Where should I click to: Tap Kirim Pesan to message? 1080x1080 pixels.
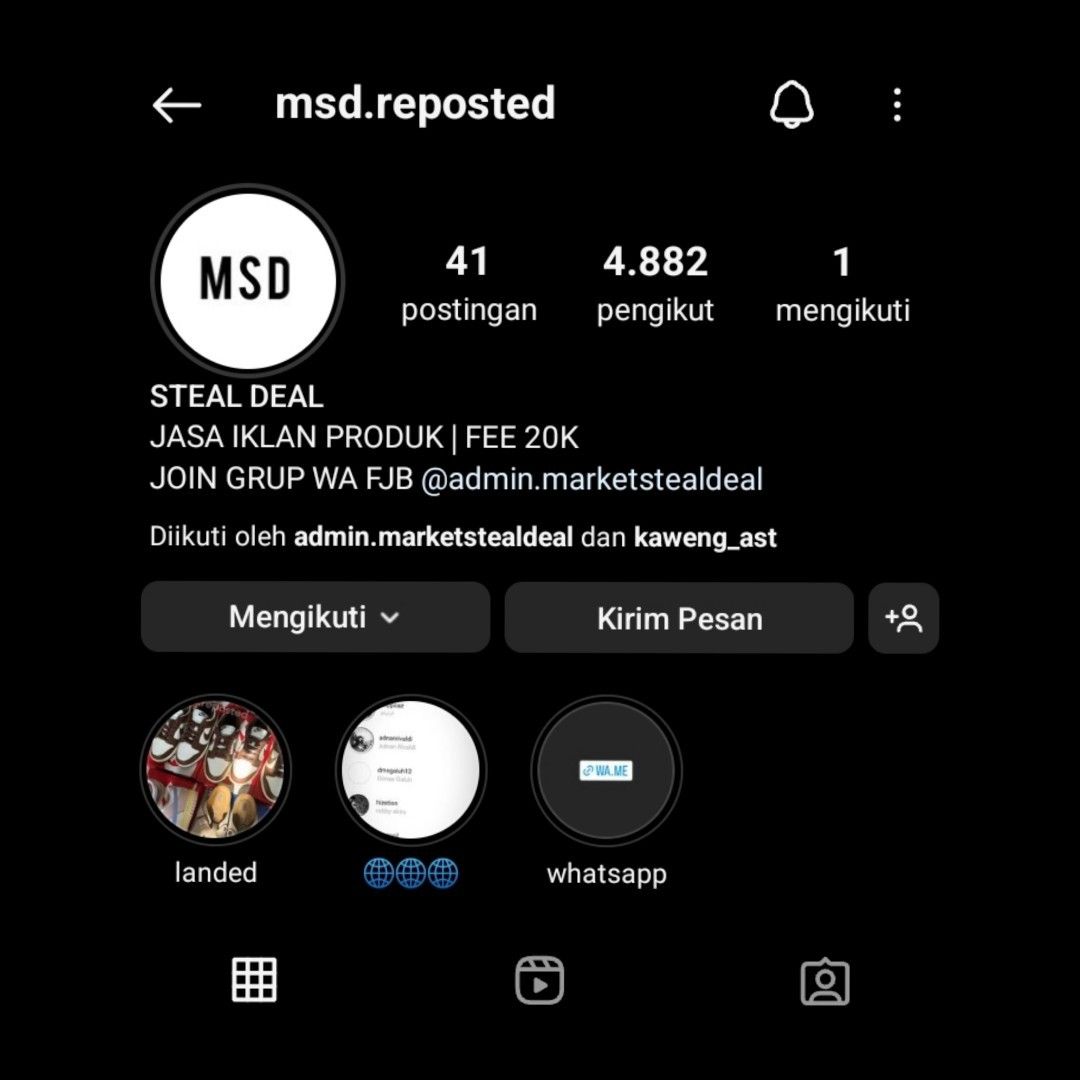(x=679, y=619)
